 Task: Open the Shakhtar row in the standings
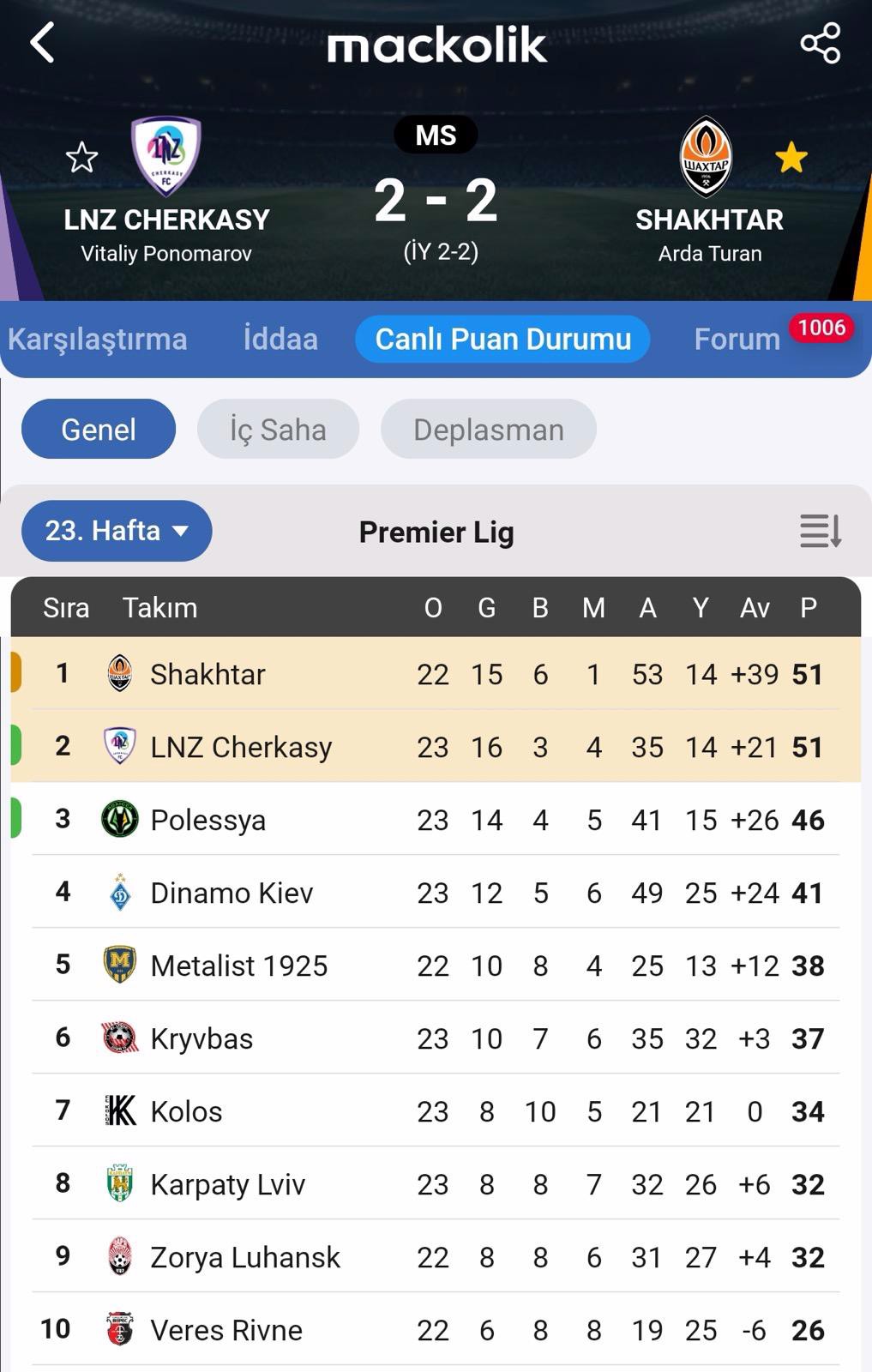tap(207, 675)
